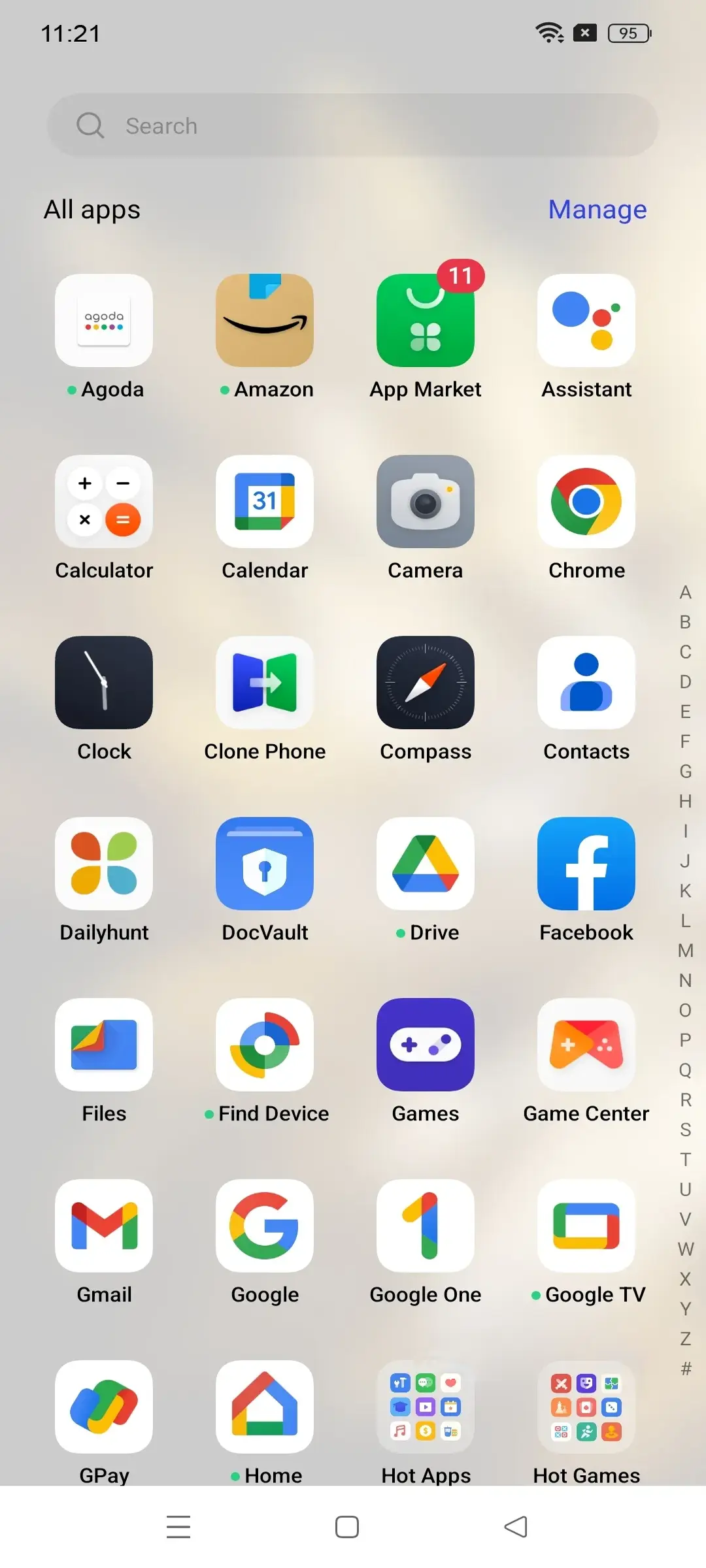Open the Amazon shopping app

pyautogui.click(x=265, y=321)
